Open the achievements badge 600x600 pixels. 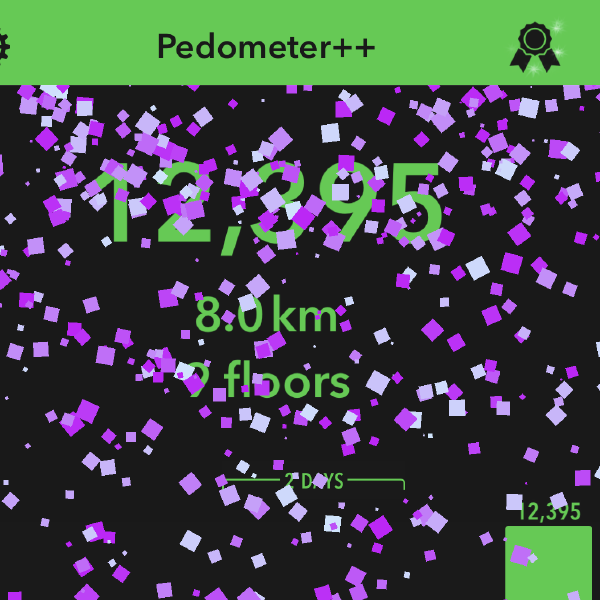535,46
